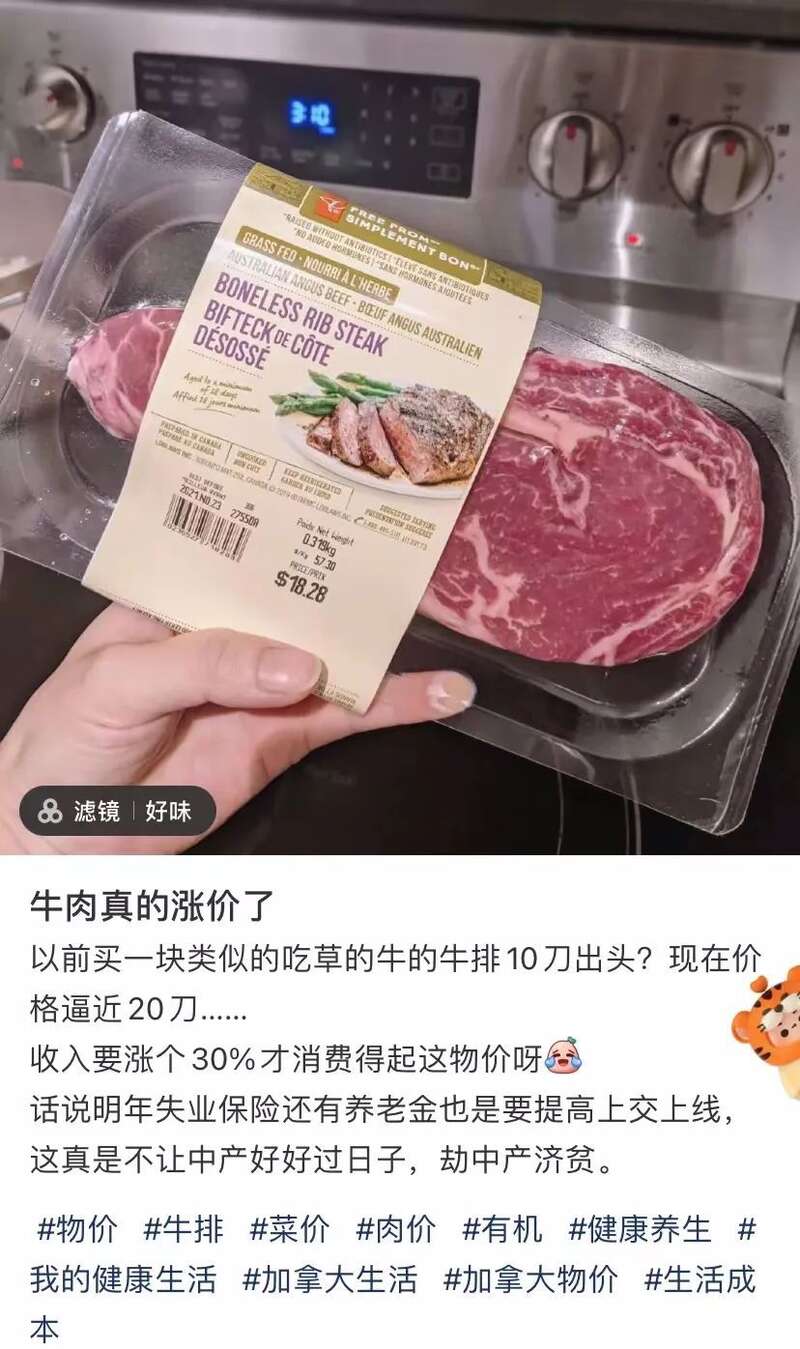The image size is (800, 1349).
Task: Open the #牛排 hashtag
Action: pyautogui.click(x=183, y=1229)
